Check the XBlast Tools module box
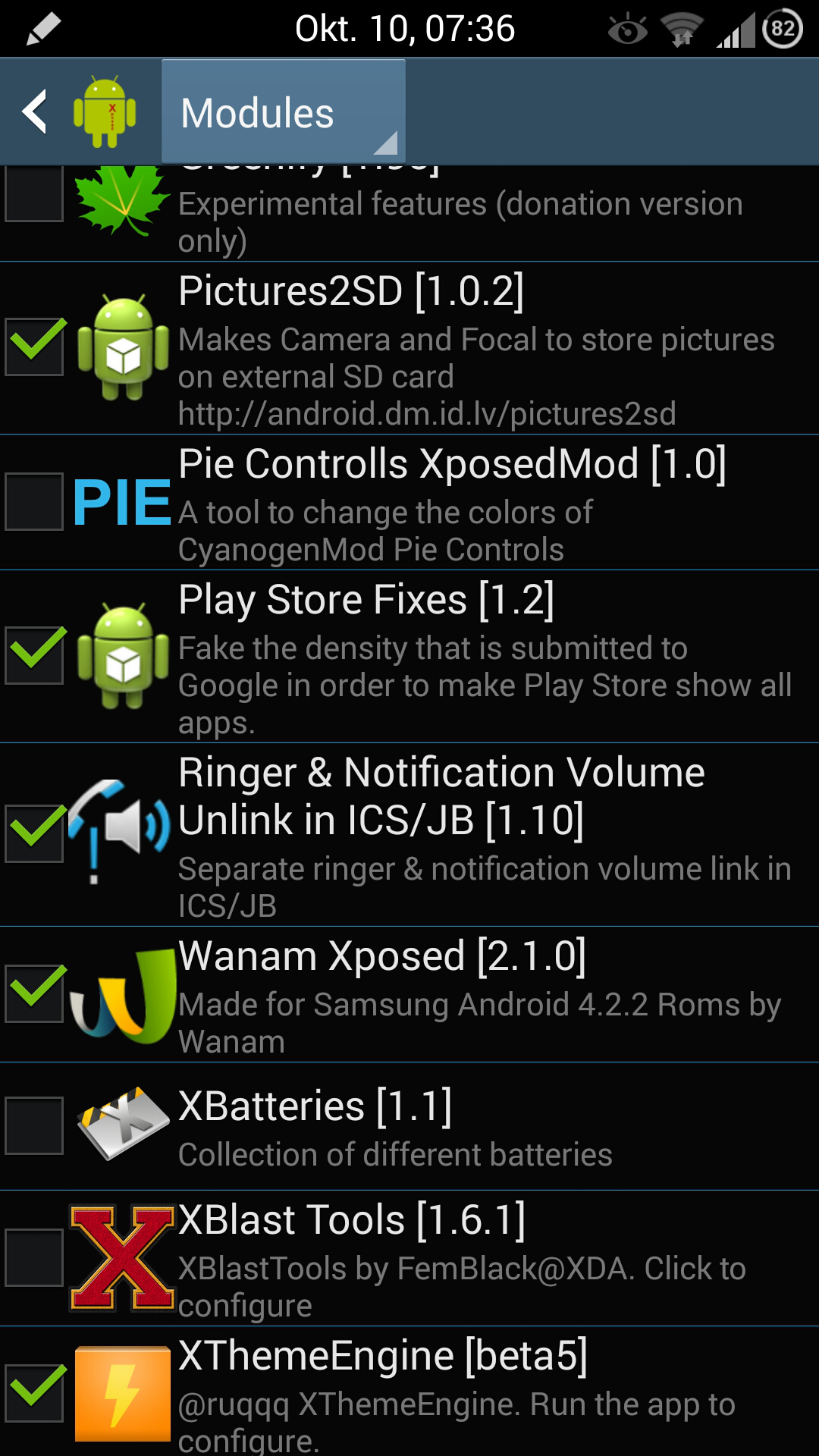Viewport: 819px width, 1456px height. tap(34, 1257)
